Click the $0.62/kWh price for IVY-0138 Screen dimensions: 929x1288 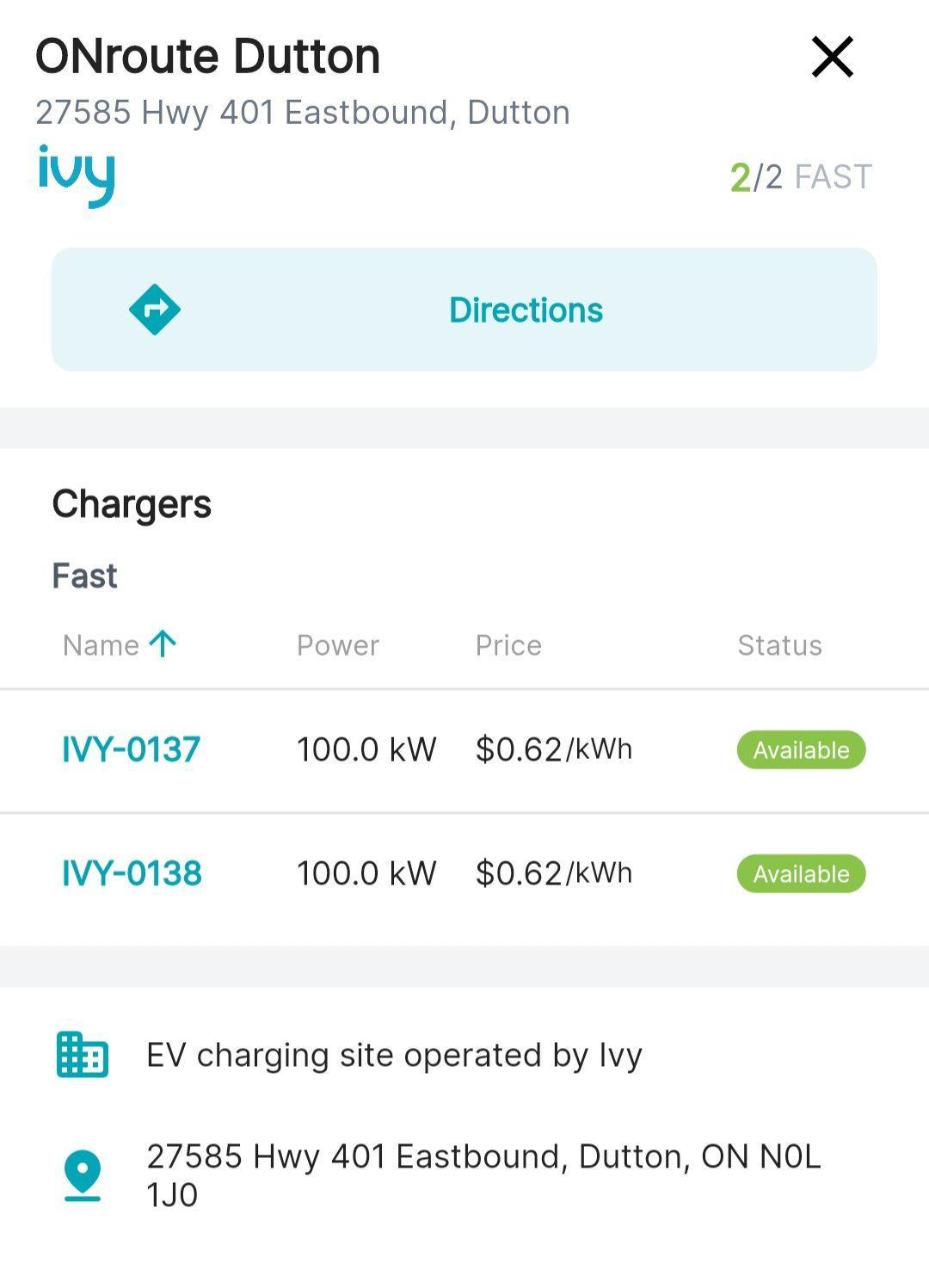(555, 872)
